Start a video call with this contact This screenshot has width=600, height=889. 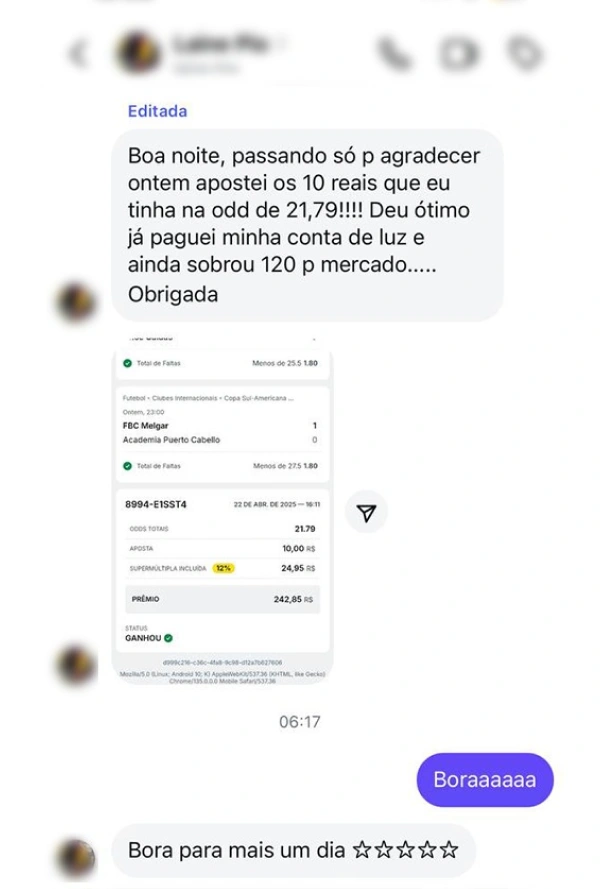coord(459,54)
